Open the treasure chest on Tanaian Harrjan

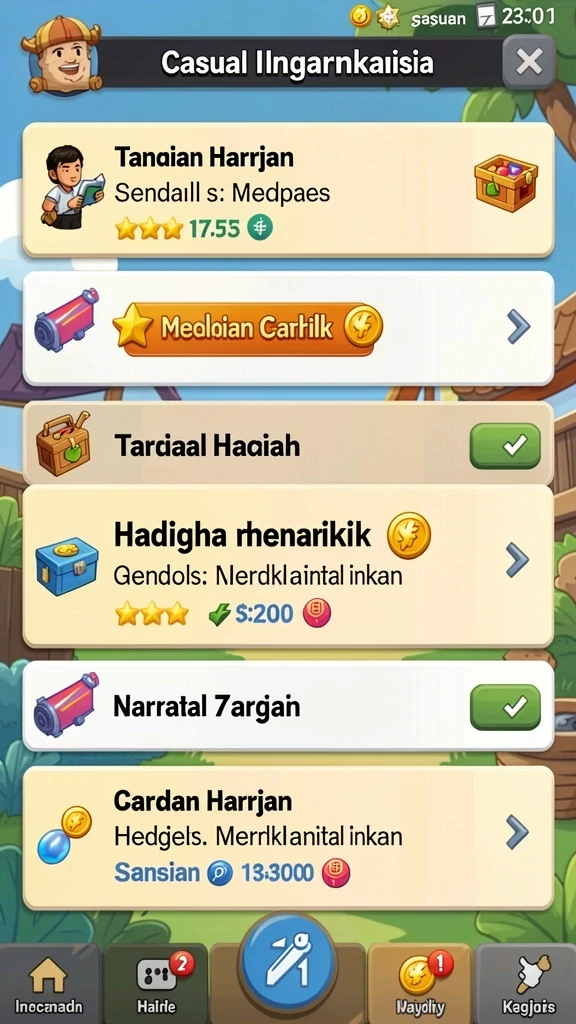[505, 182]
